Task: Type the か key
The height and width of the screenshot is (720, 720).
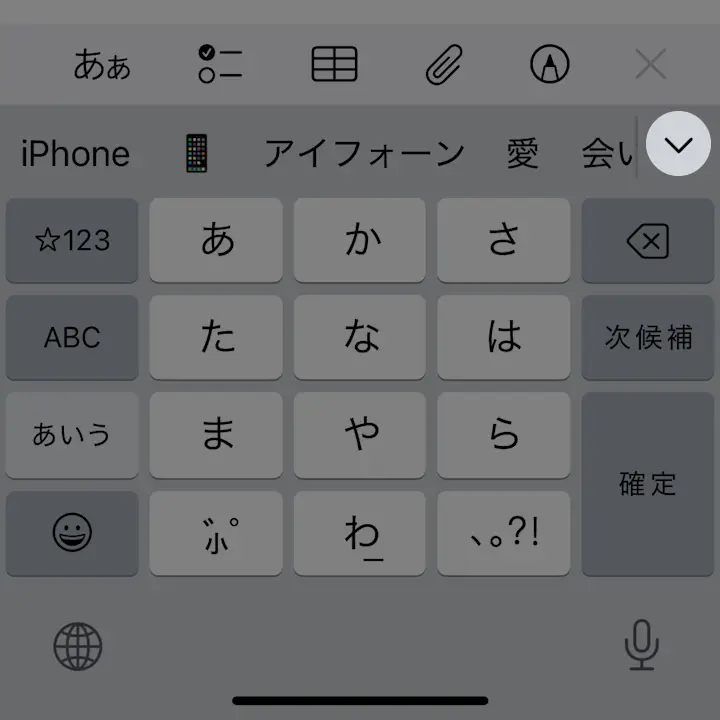Action: coord(361,240)
